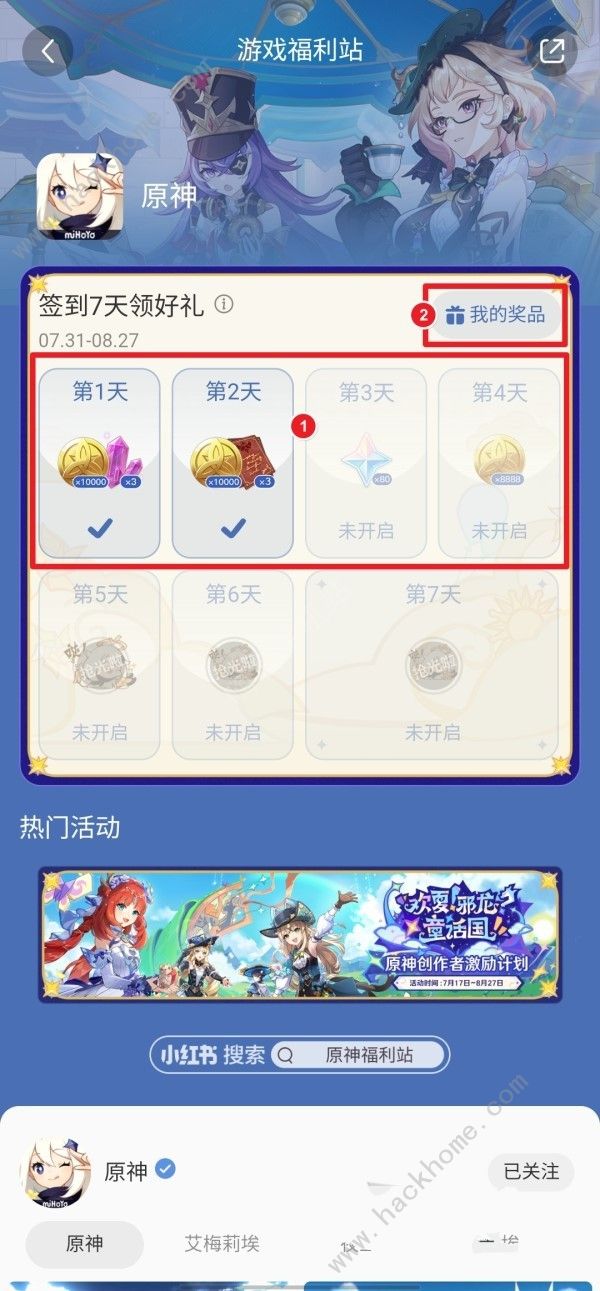Switch to the 原神 tab

click(84, 1243)
